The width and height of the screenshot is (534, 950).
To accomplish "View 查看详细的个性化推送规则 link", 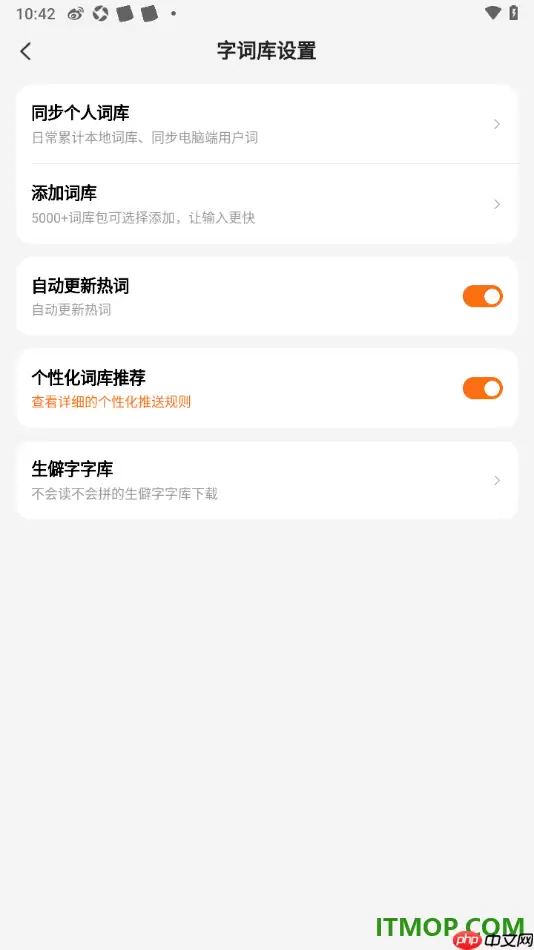I will point(111,402).
